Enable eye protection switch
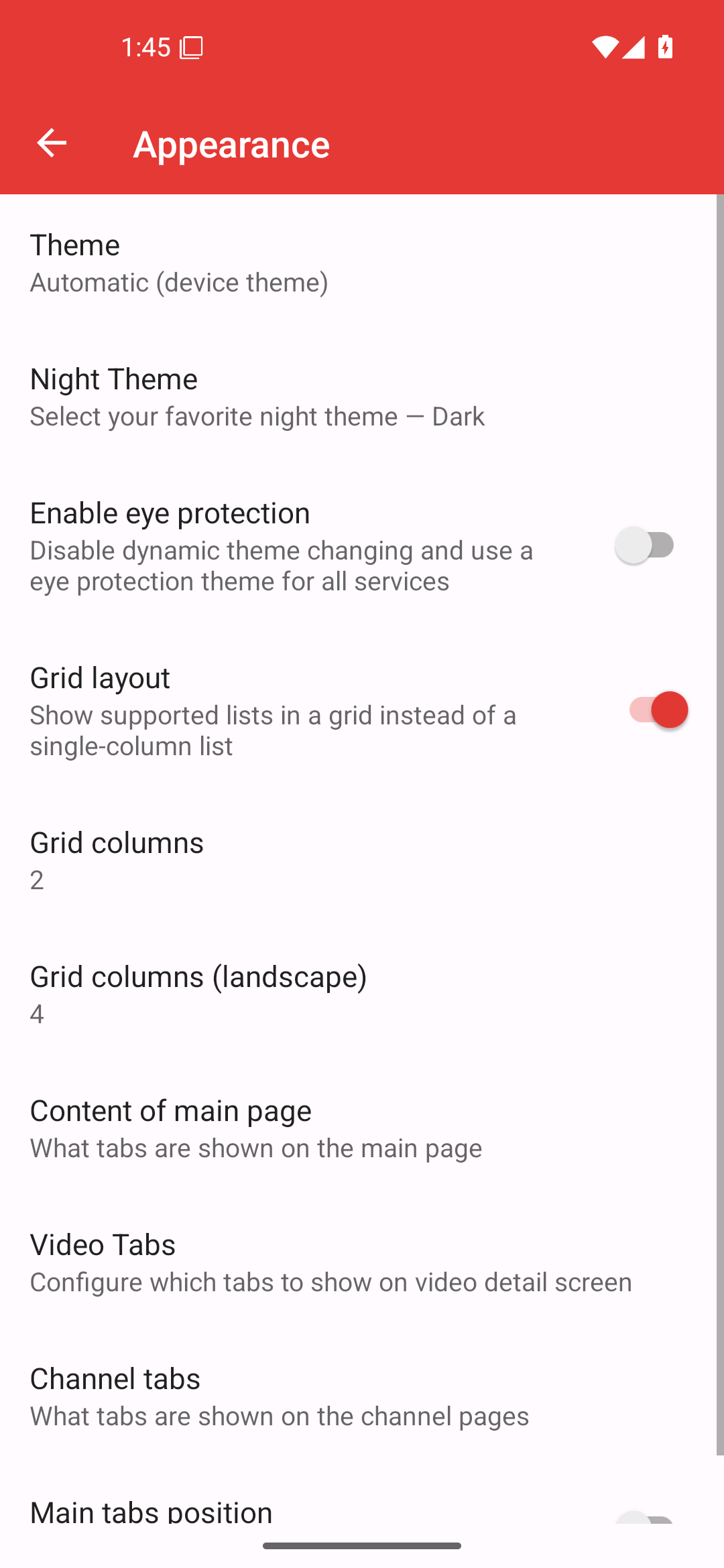The image size is (724, 1568). (645, 545)
